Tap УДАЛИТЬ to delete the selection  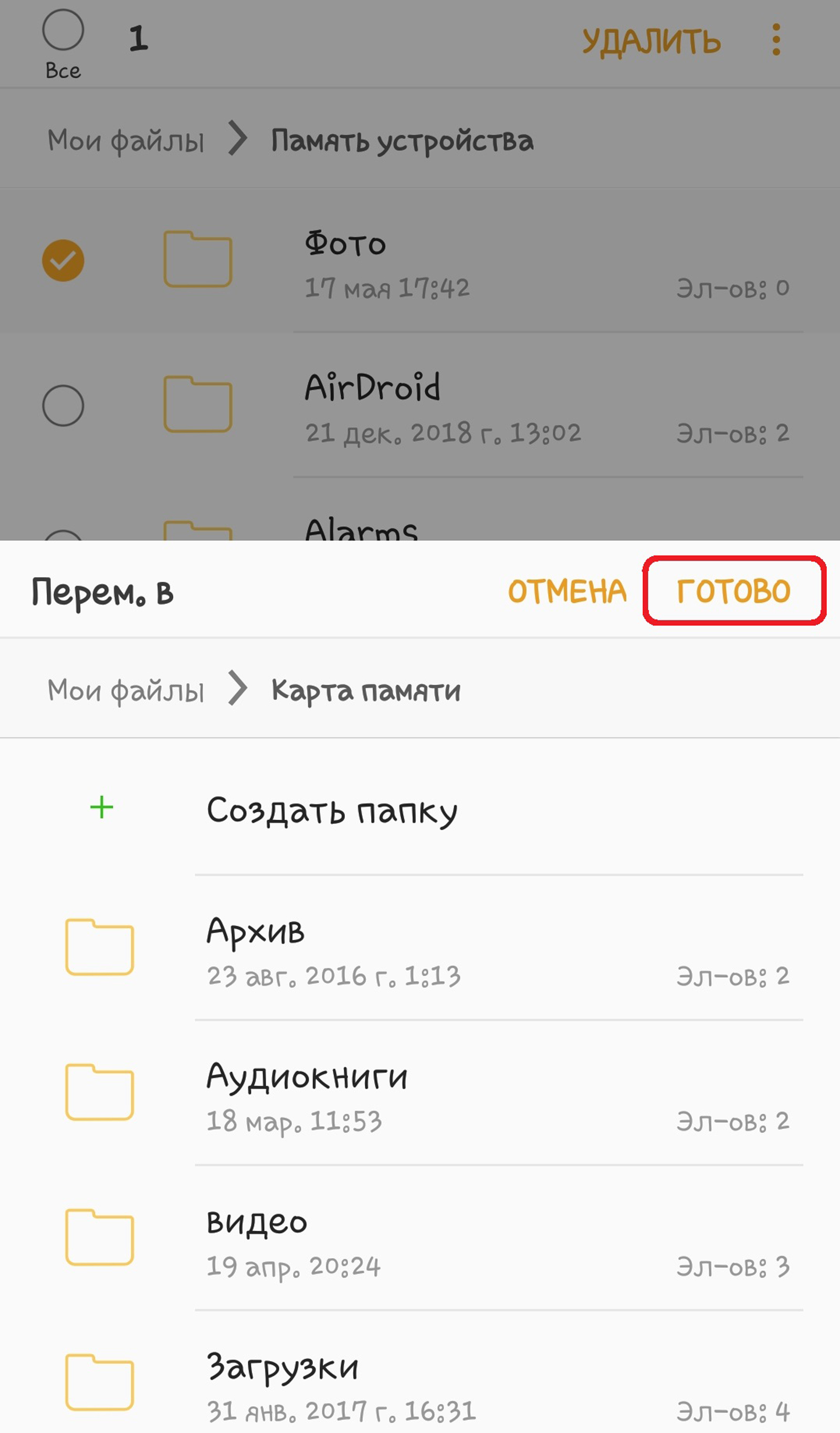651,41
